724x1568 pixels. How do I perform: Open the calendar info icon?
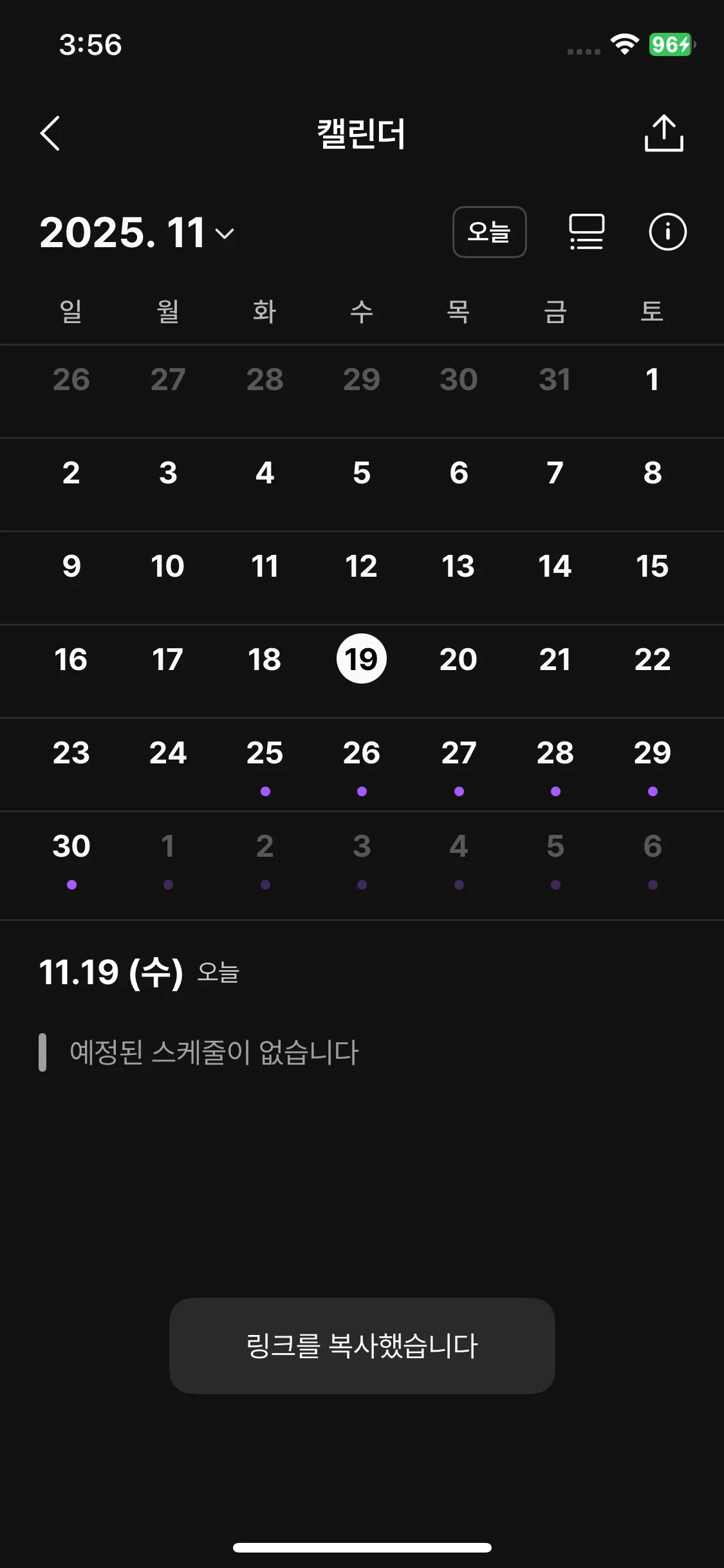click(667, 232)
